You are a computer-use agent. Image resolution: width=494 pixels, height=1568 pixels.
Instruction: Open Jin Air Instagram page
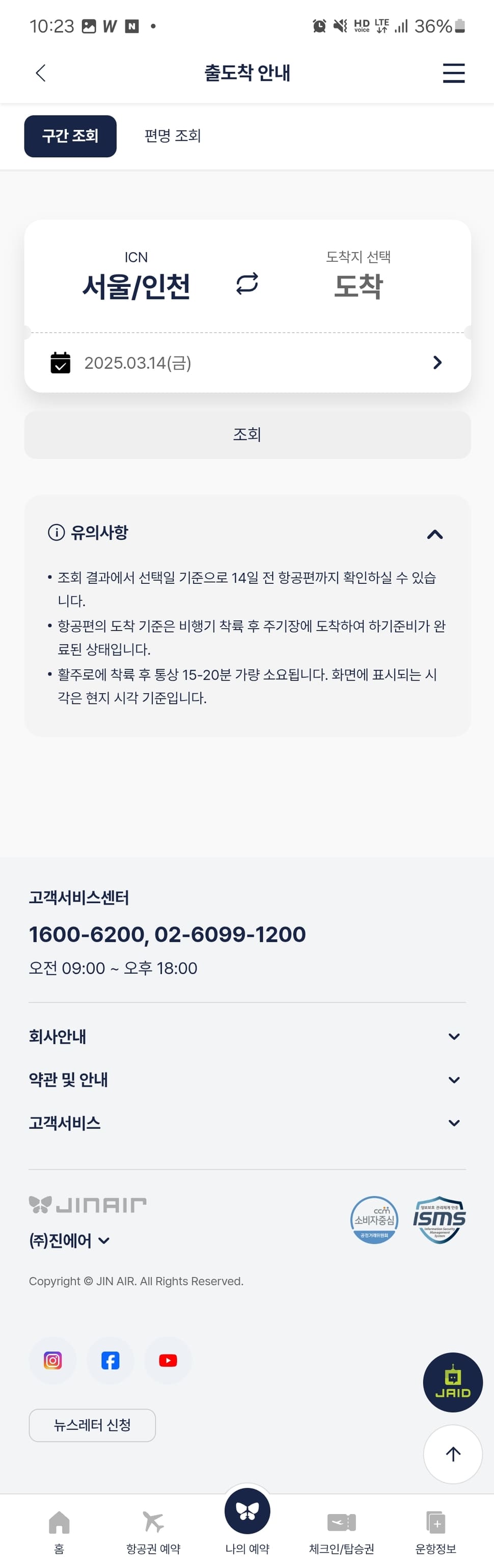[53, 1360]
